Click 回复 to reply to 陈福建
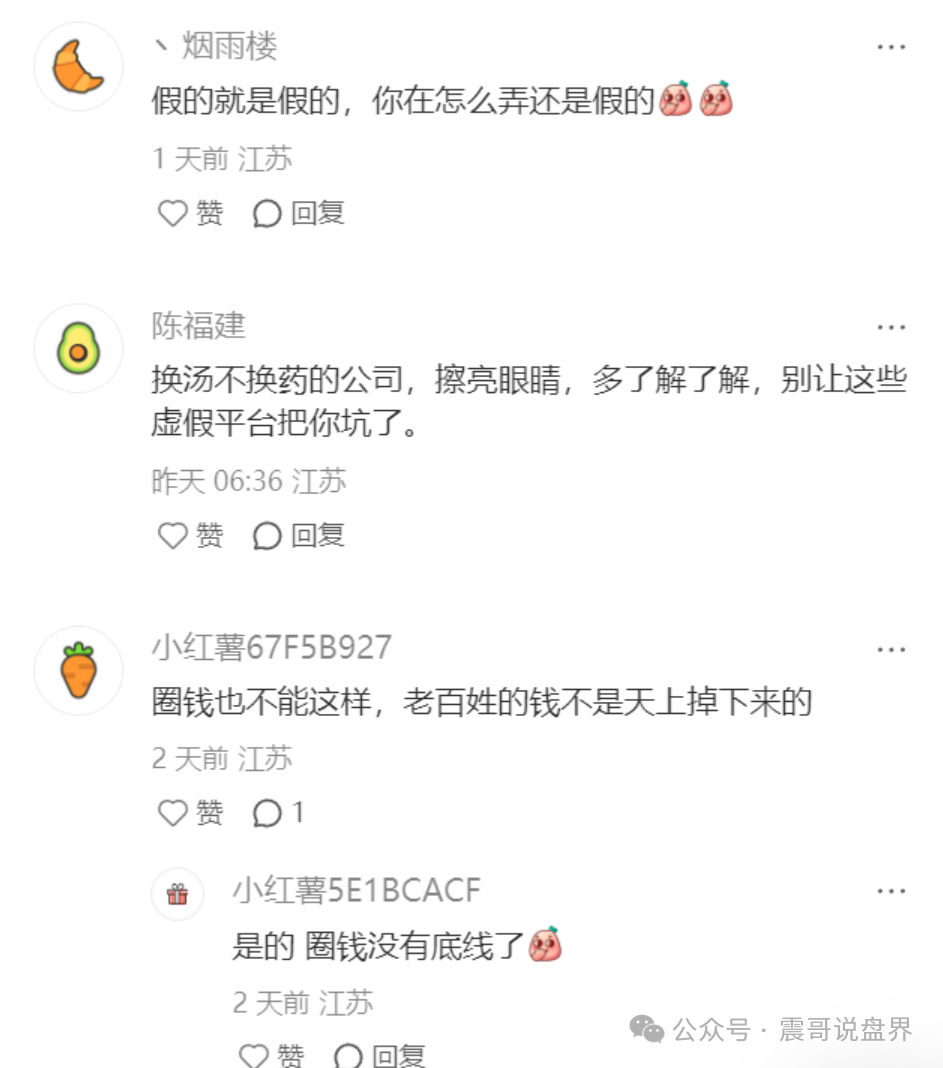Viewport: 943px width, 1068px height. 316,536
